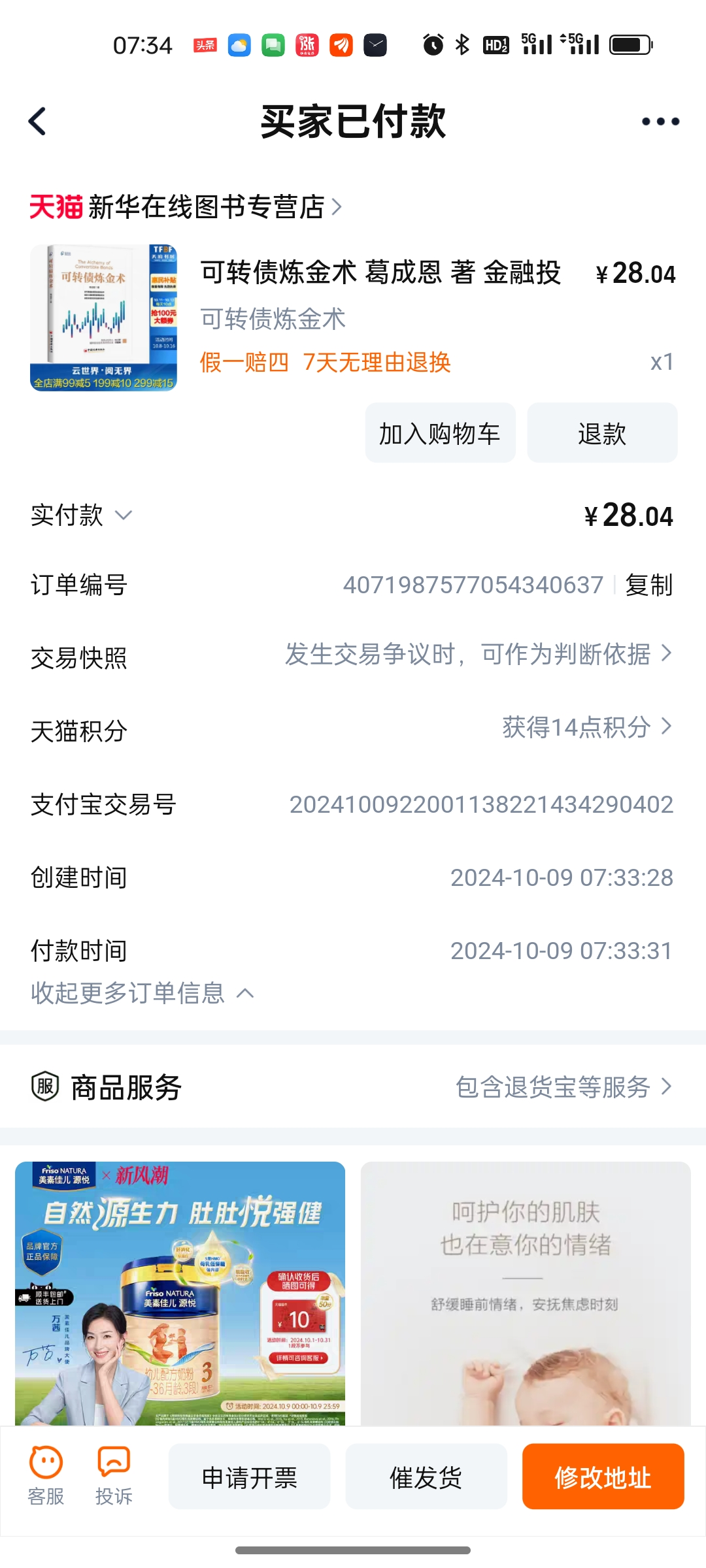Go back using the top-left arrow
The width and height of the screenshot is (706, 1568).
[38, 122]
